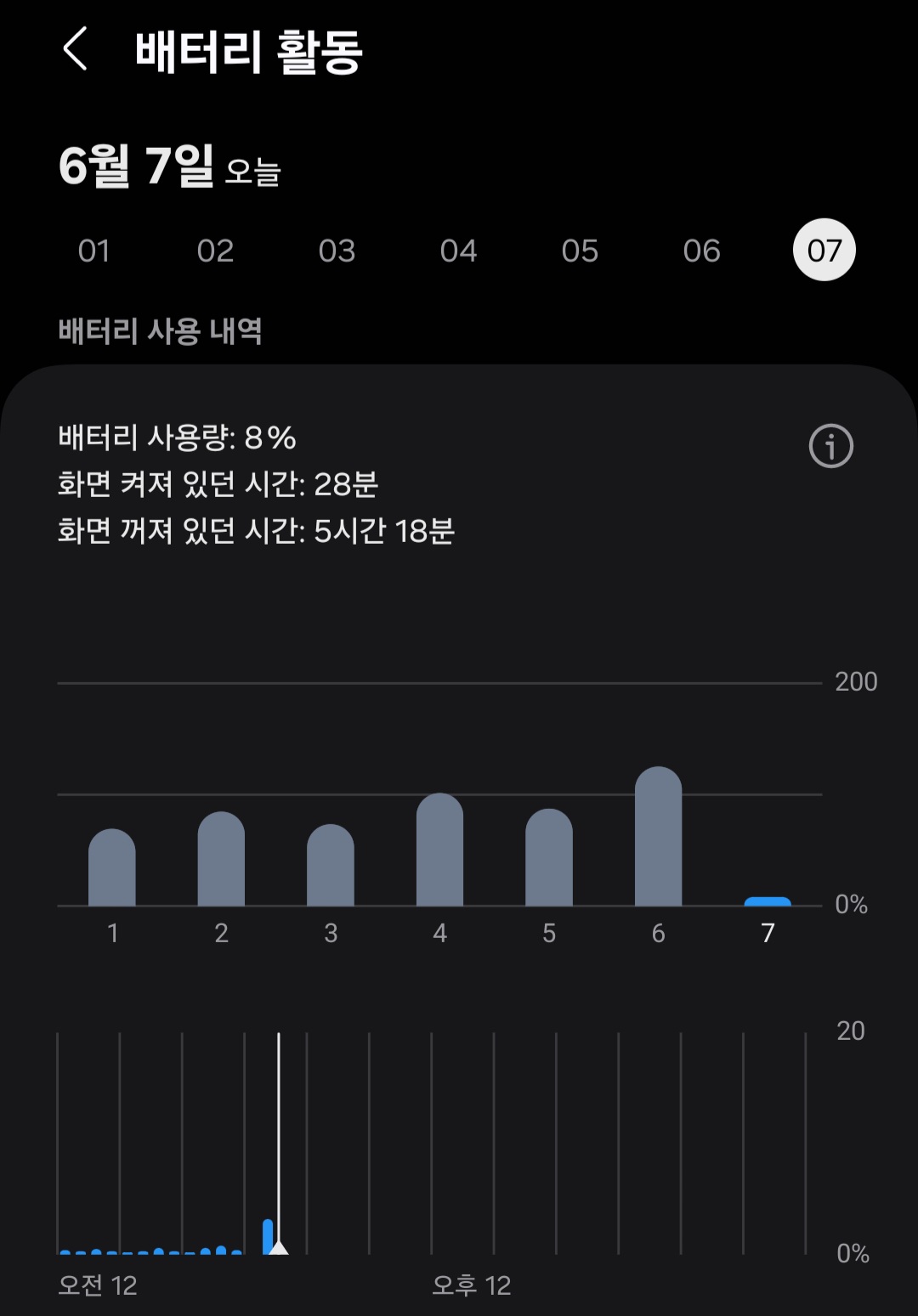Tap the usage bar for day 5
The height and width of the screenshot is (1316, 918).
(x=549, y=857)
